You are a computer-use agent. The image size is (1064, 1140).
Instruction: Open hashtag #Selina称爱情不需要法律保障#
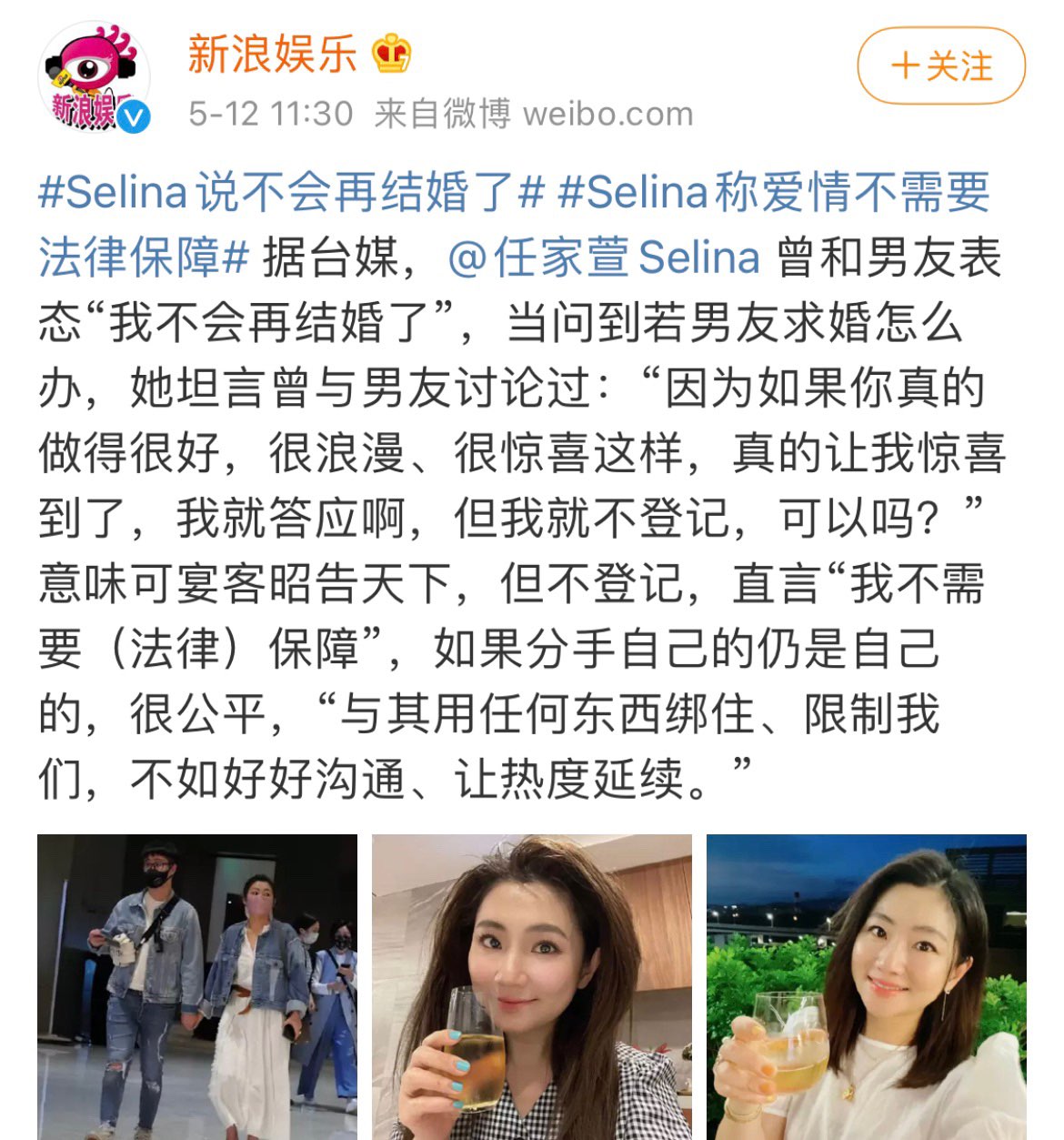(x=773, y=194)
